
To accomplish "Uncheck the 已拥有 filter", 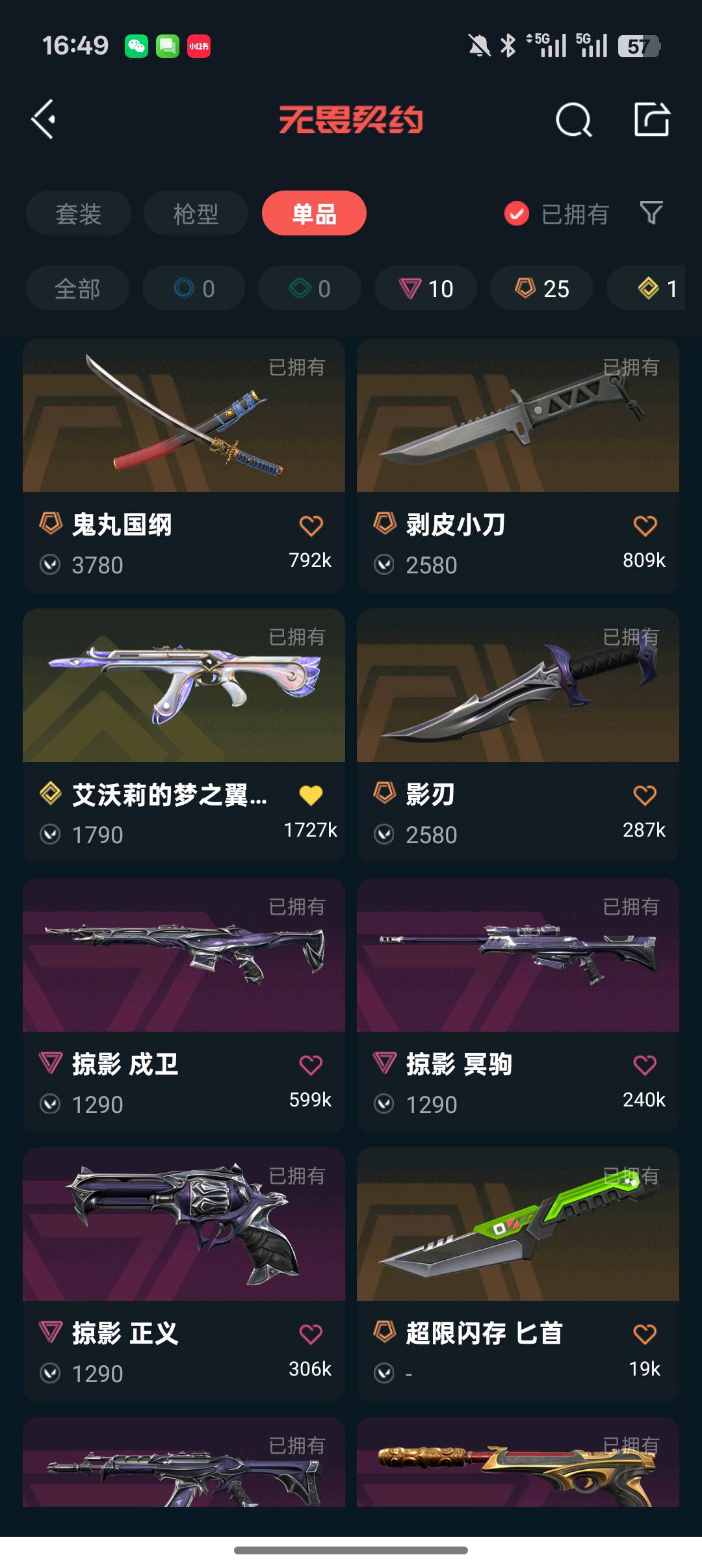I will pos(517,213).
